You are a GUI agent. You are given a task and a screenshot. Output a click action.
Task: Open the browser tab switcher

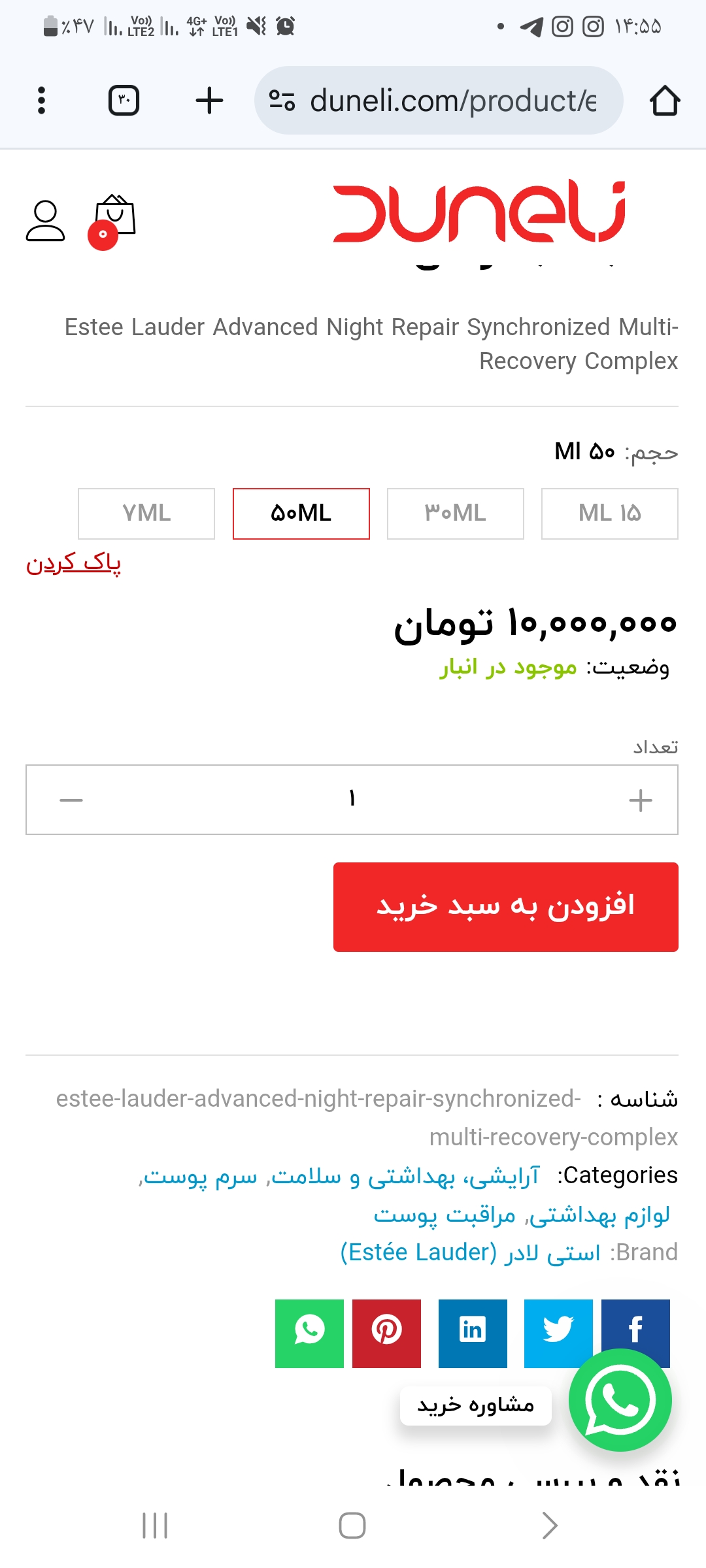pos(124,101)
